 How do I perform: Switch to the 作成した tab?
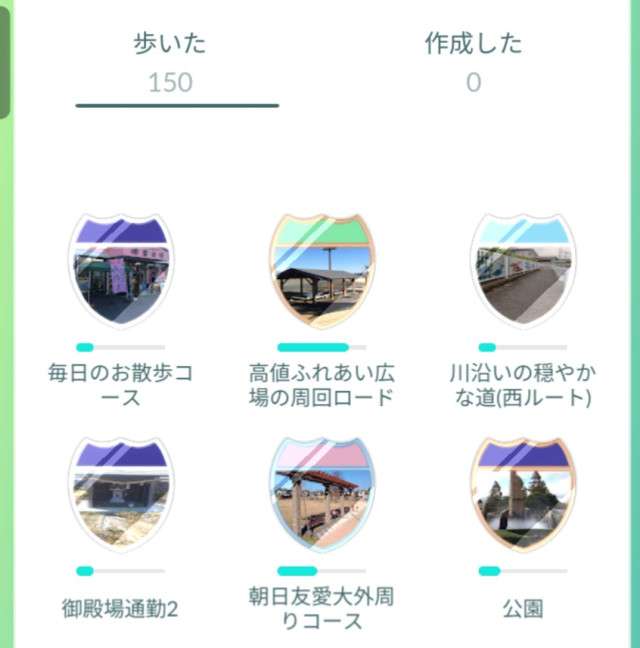[x=473, y=62]
